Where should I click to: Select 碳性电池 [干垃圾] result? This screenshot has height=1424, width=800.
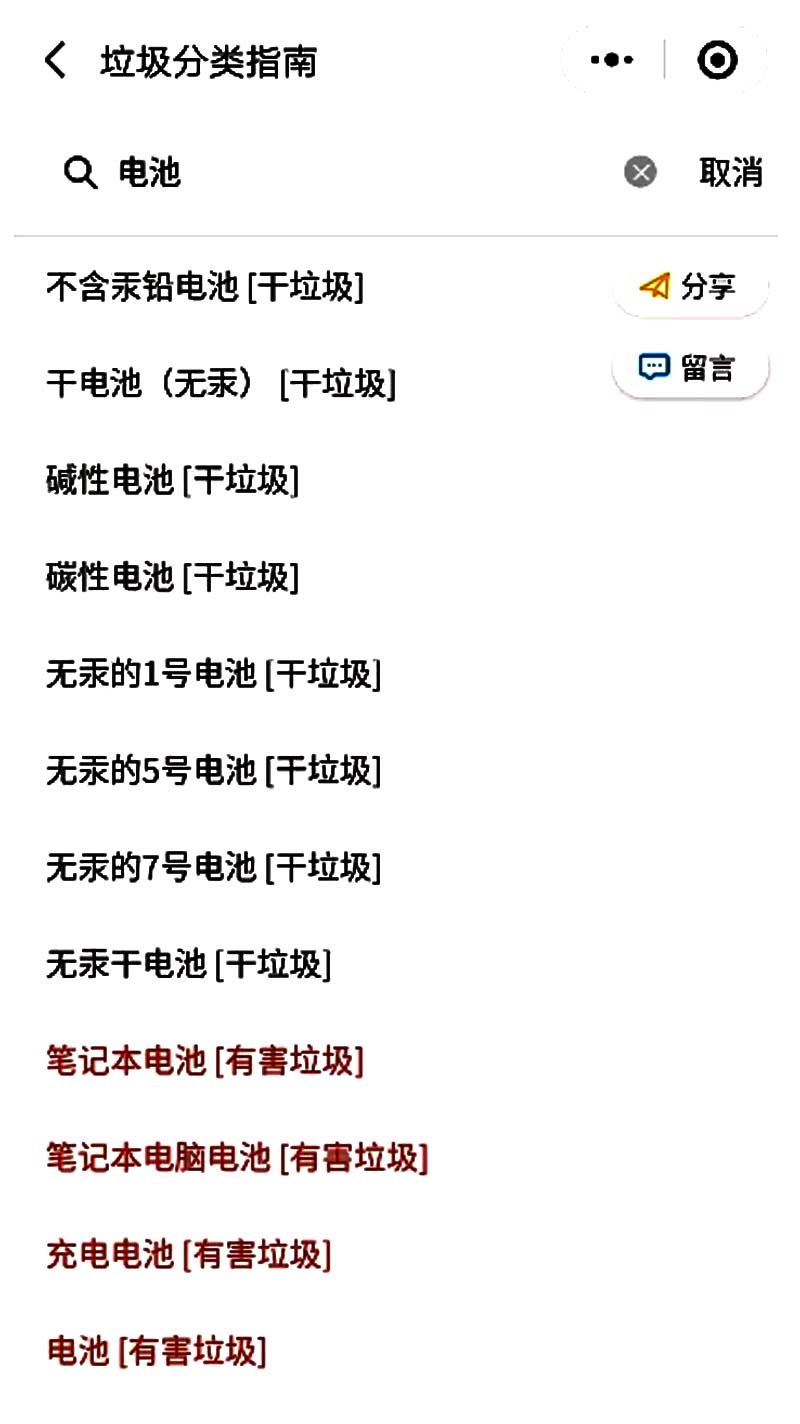pyautogui.click(x=173, y=577)
